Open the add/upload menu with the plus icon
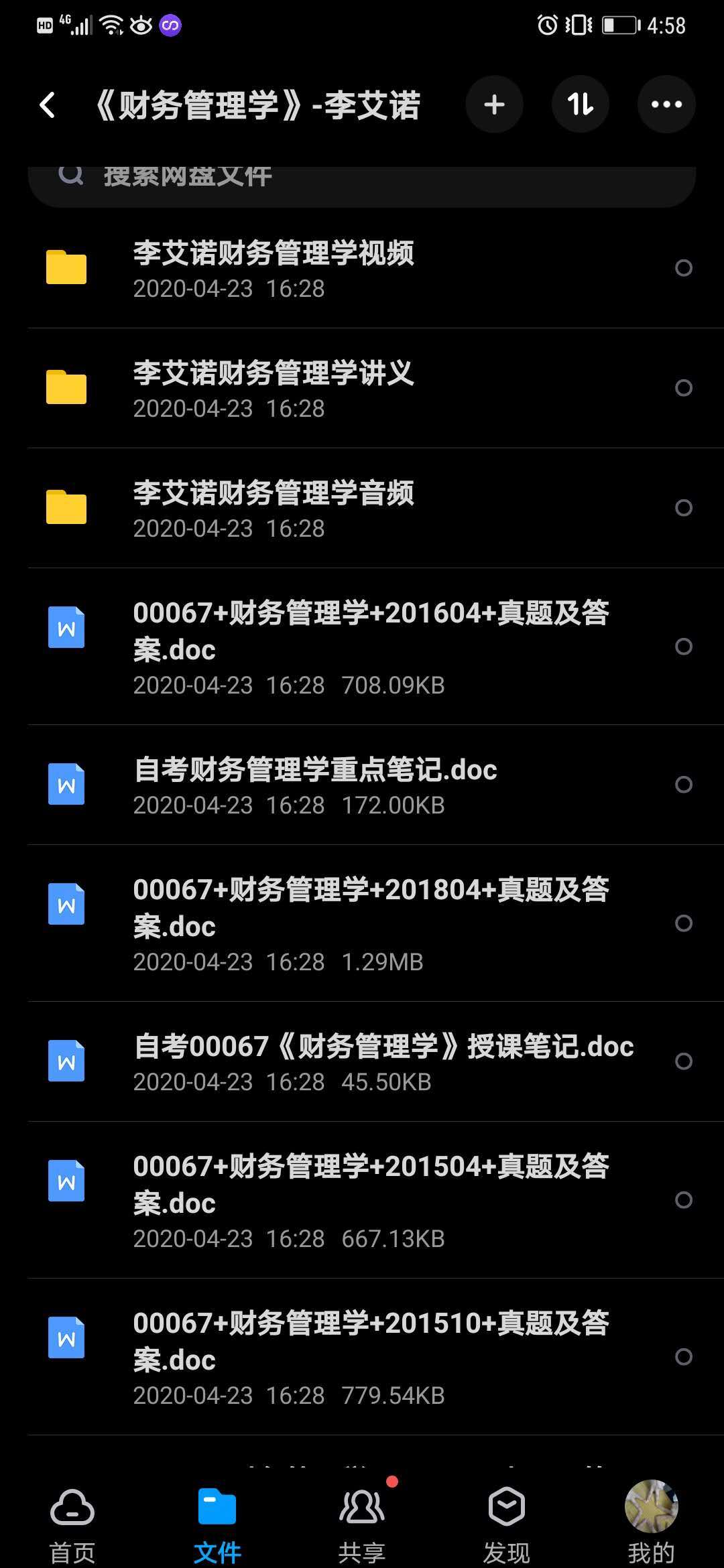The height and width of the screenshot is (1568, 724). click(x=495, y=105)
